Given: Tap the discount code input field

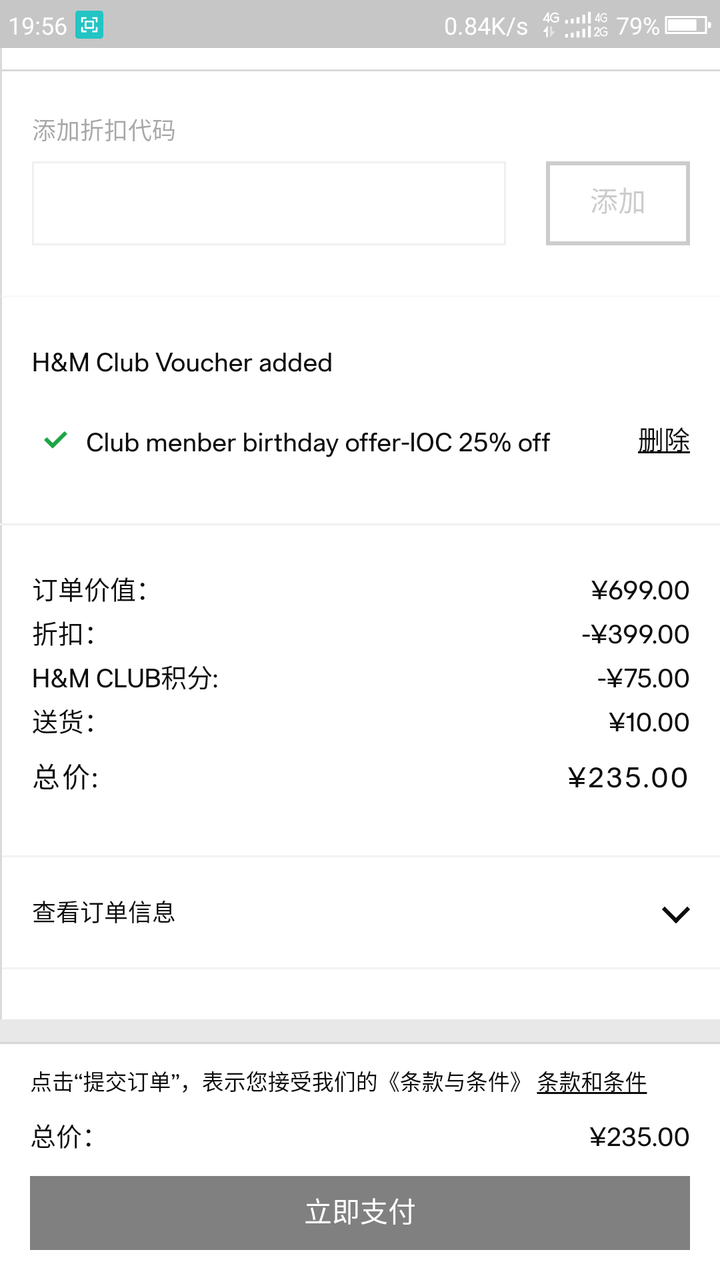Looking at the screenshot, I should (268, 203).
